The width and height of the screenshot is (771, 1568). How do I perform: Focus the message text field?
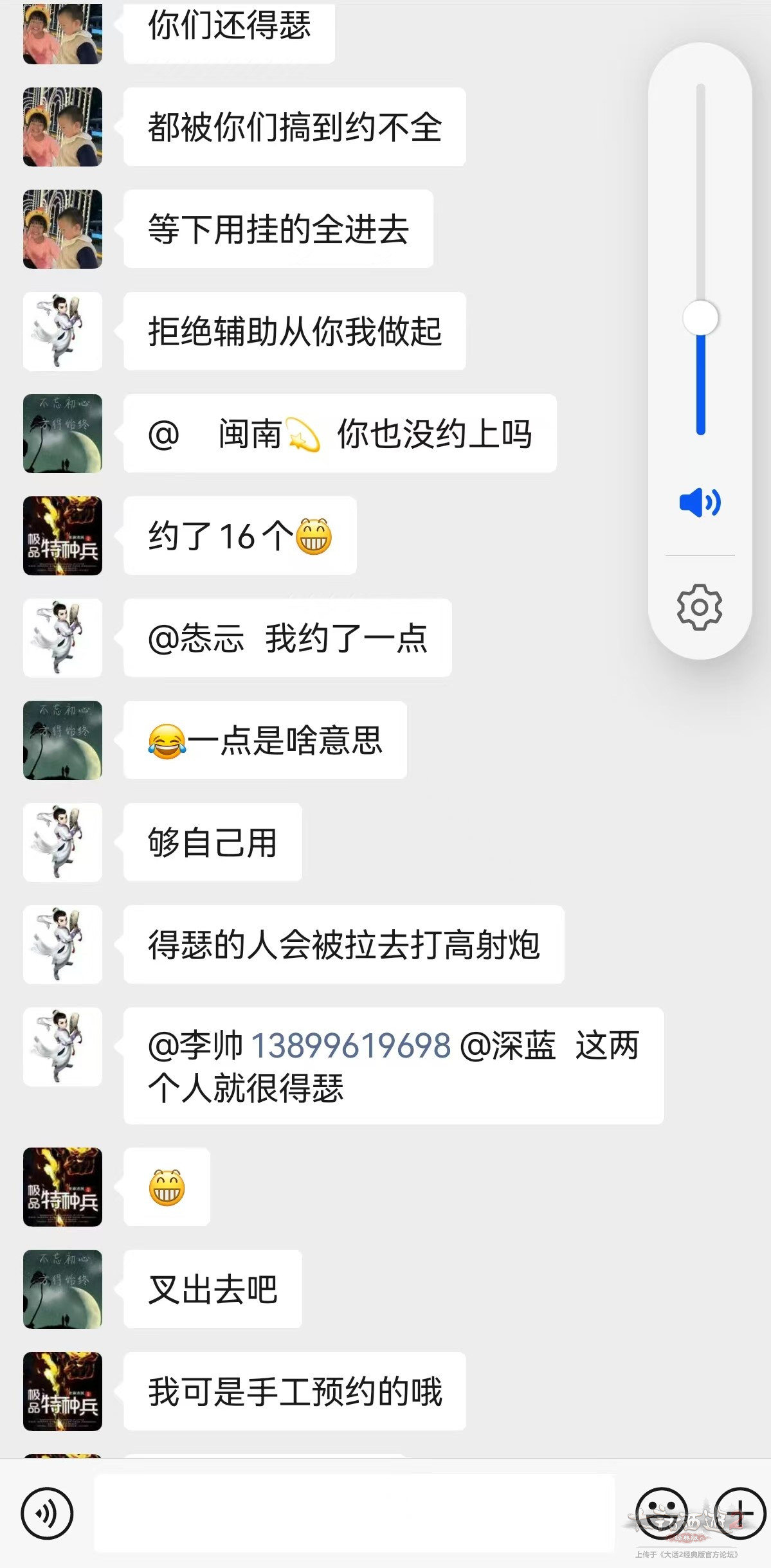354,1513
